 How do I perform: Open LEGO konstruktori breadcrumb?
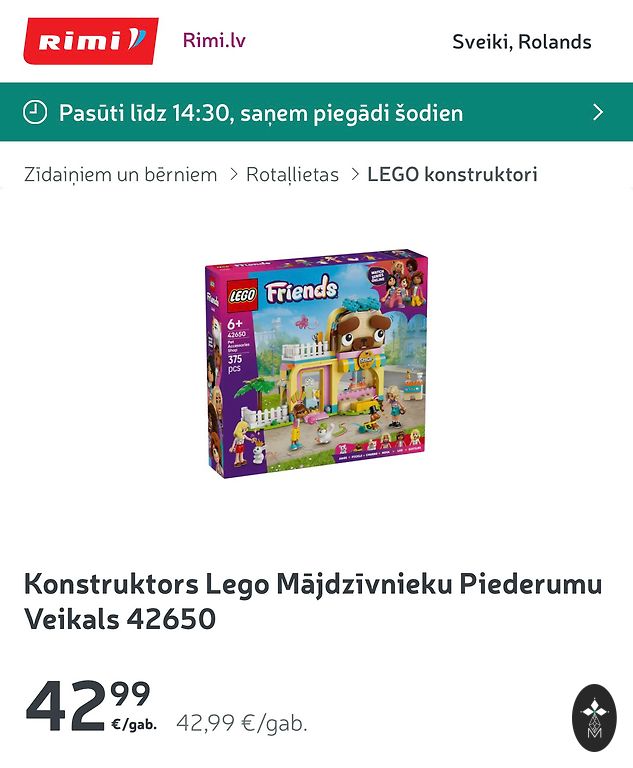pyautogui.click(x=452, y=175)
